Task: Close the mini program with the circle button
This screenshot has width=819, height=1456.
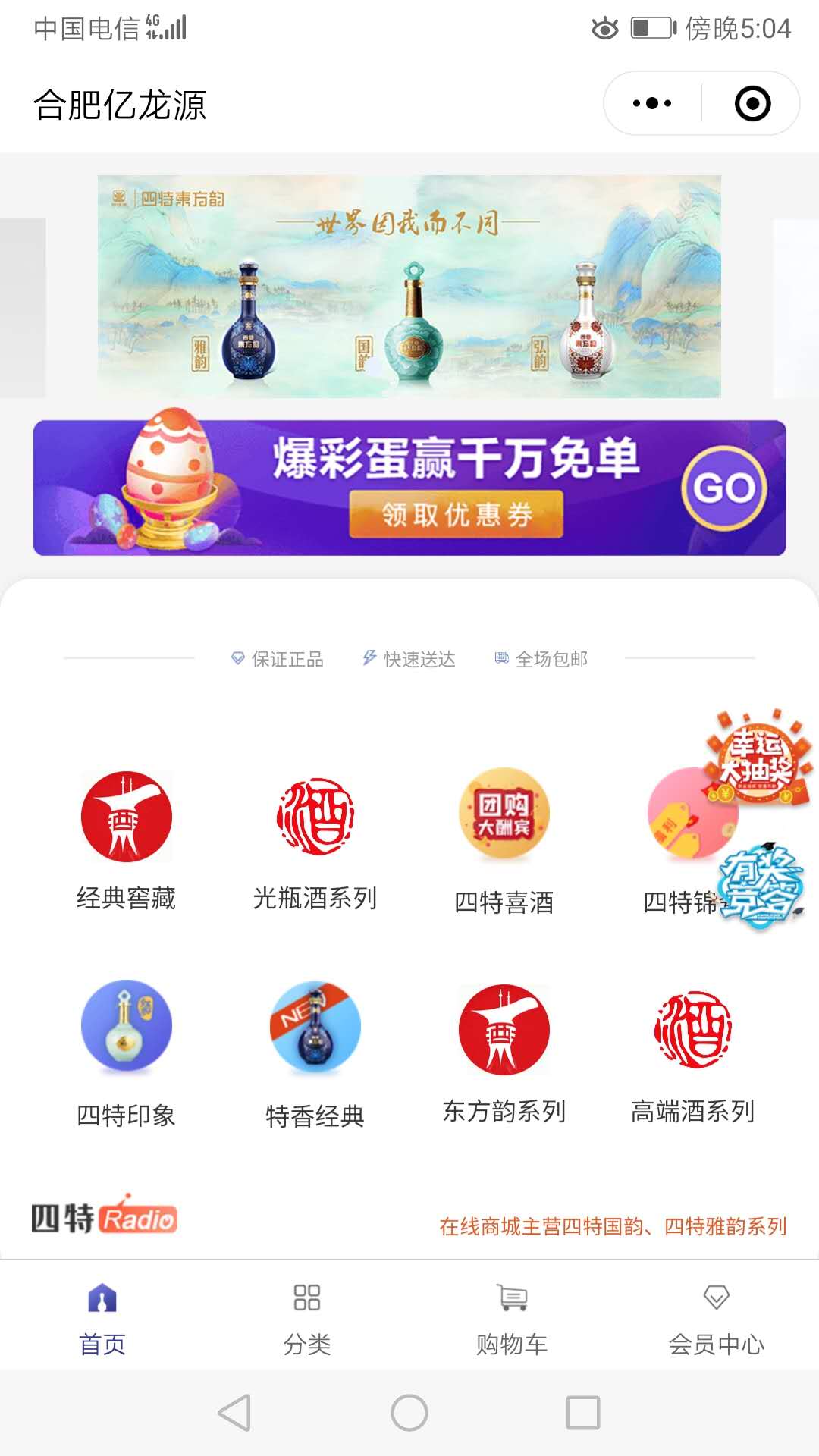Action: coord(752,103)
